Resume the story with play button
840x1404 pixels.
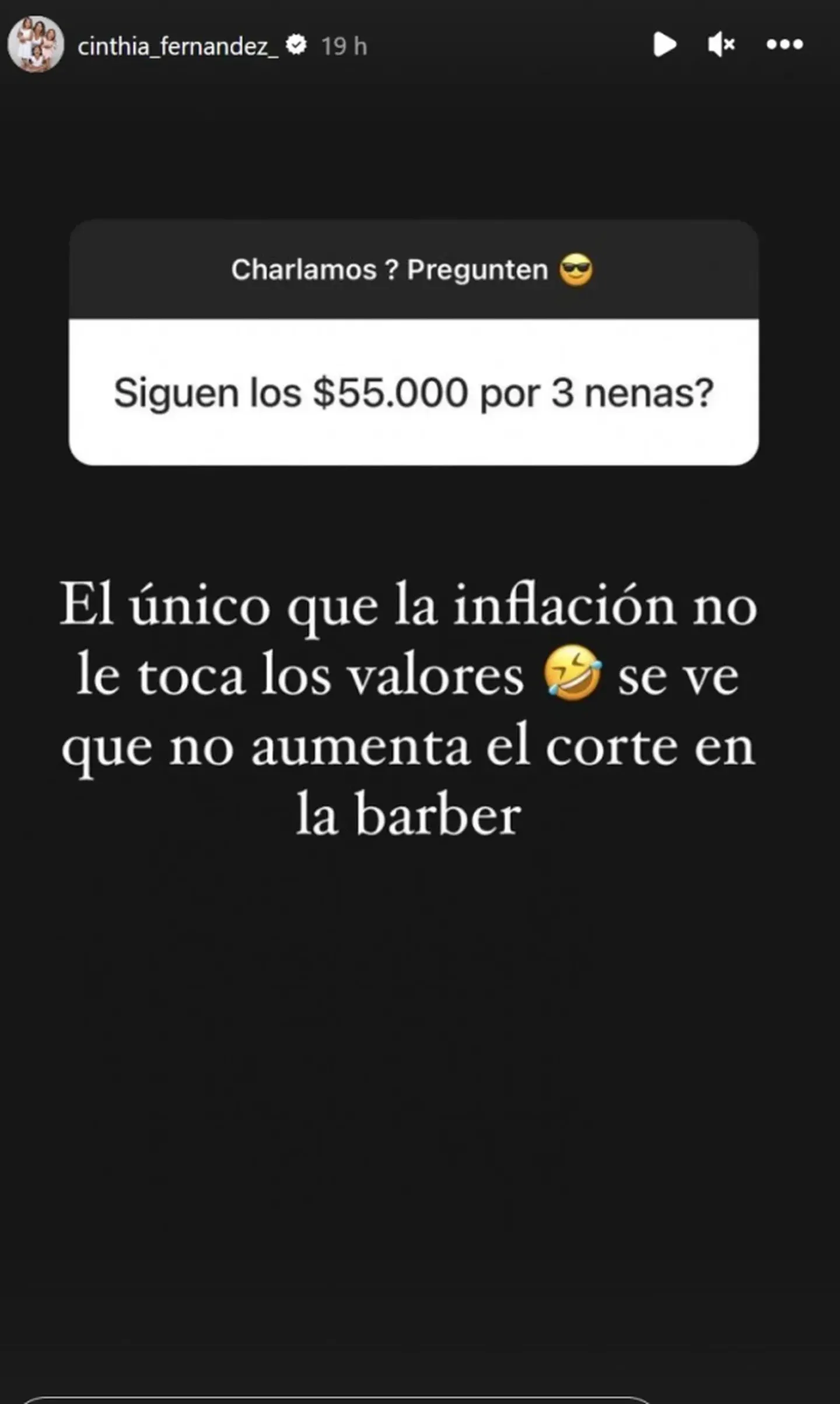pos(665,44)
